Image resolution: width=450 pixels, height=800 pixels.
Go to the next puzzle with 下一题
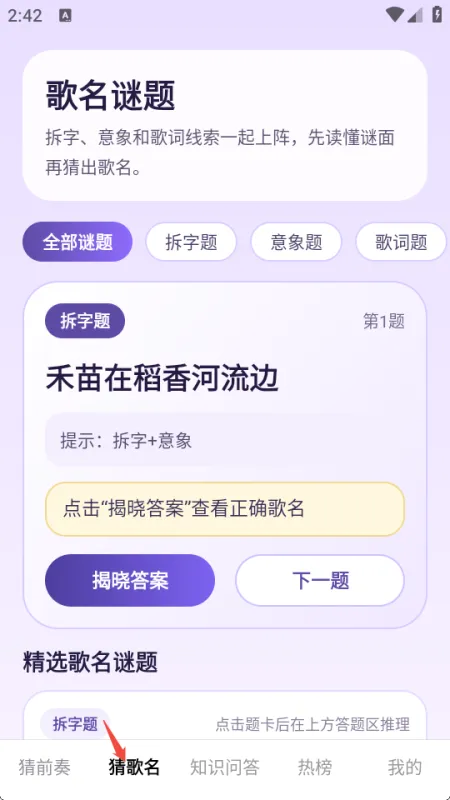[320, 581]
